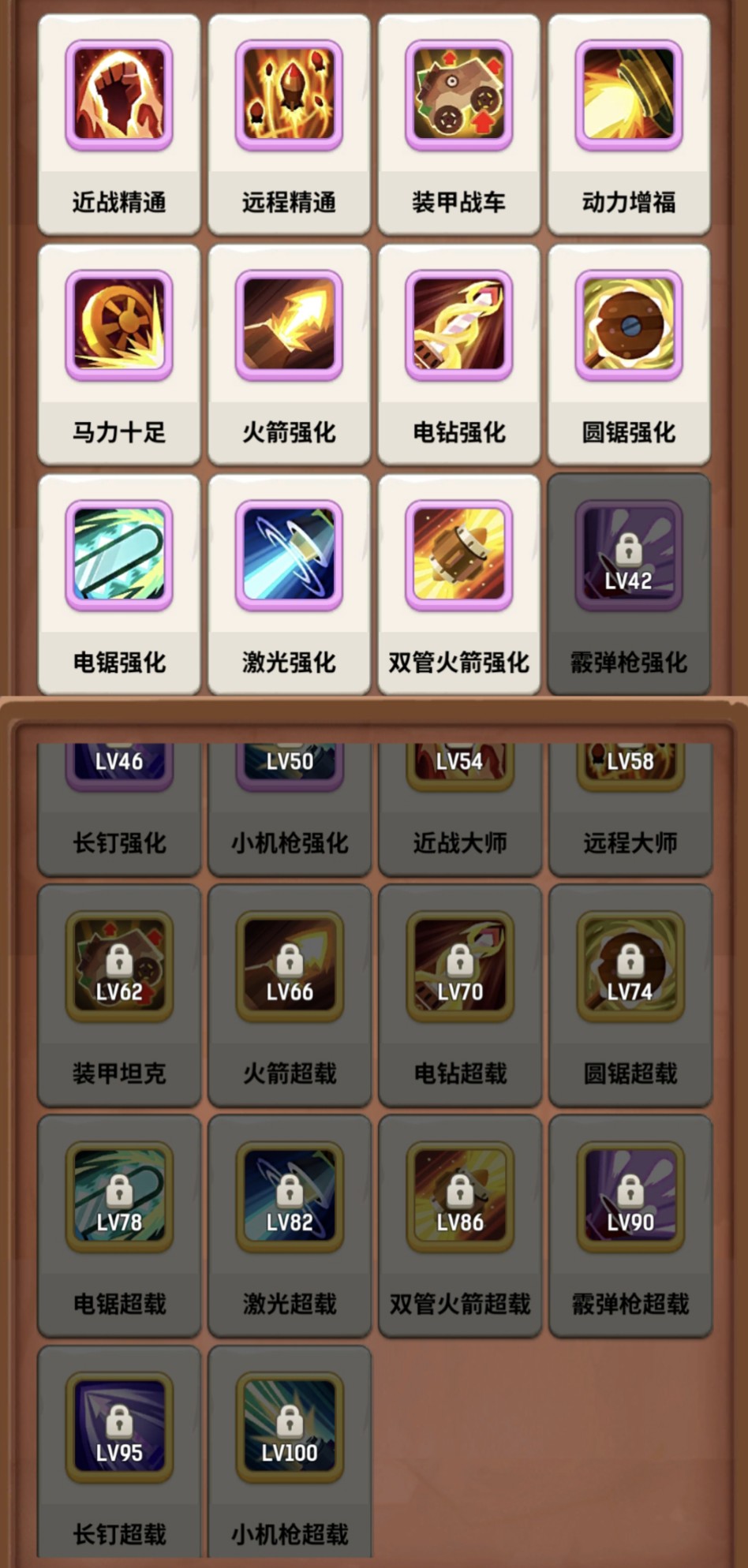The image size is (748, 1568).
Task: Open the 马力十足 skill
Action: 119,355
